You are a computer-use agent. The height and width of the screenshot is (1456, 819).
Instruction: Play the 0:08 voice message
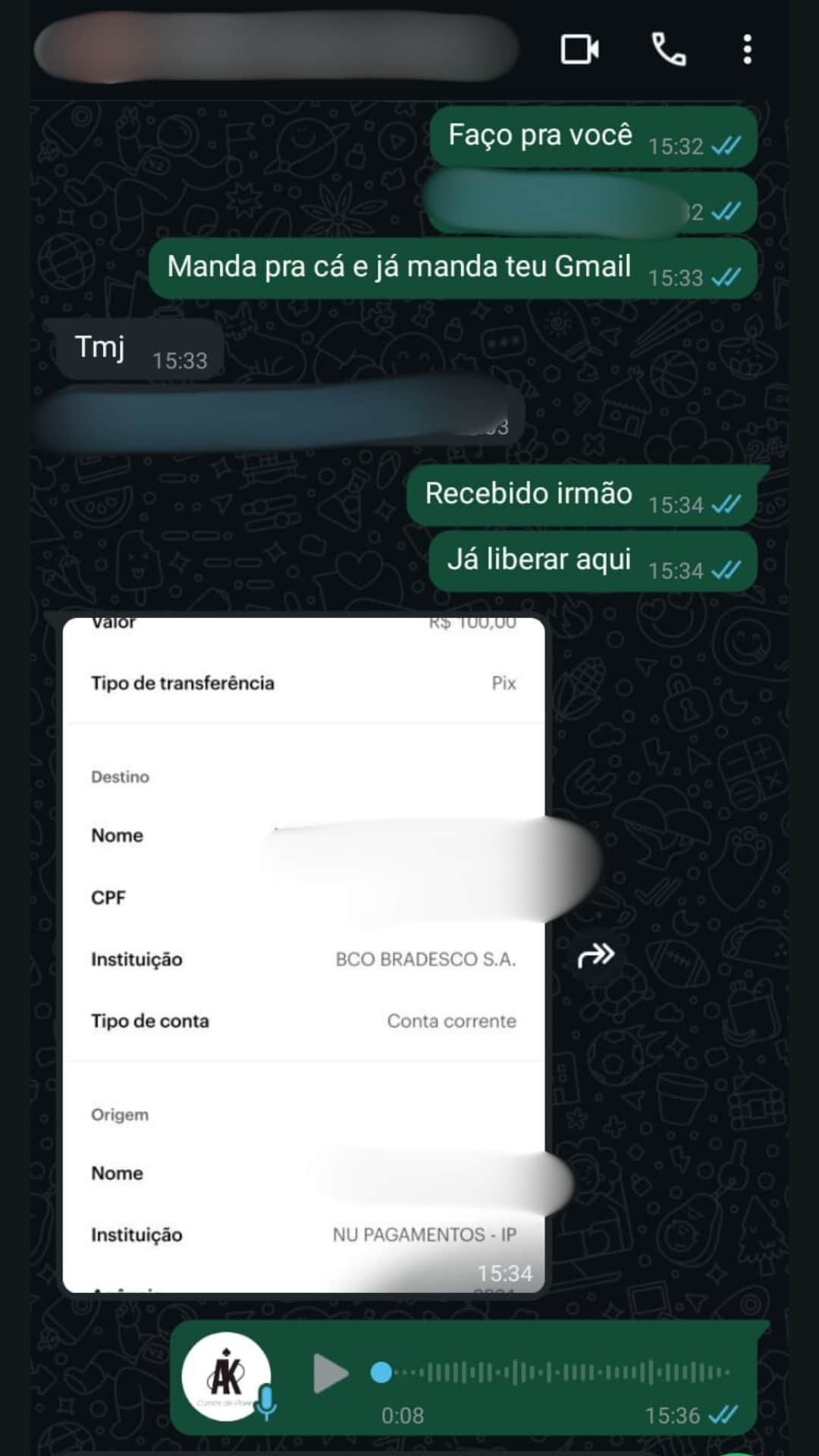click(331, 1373)
